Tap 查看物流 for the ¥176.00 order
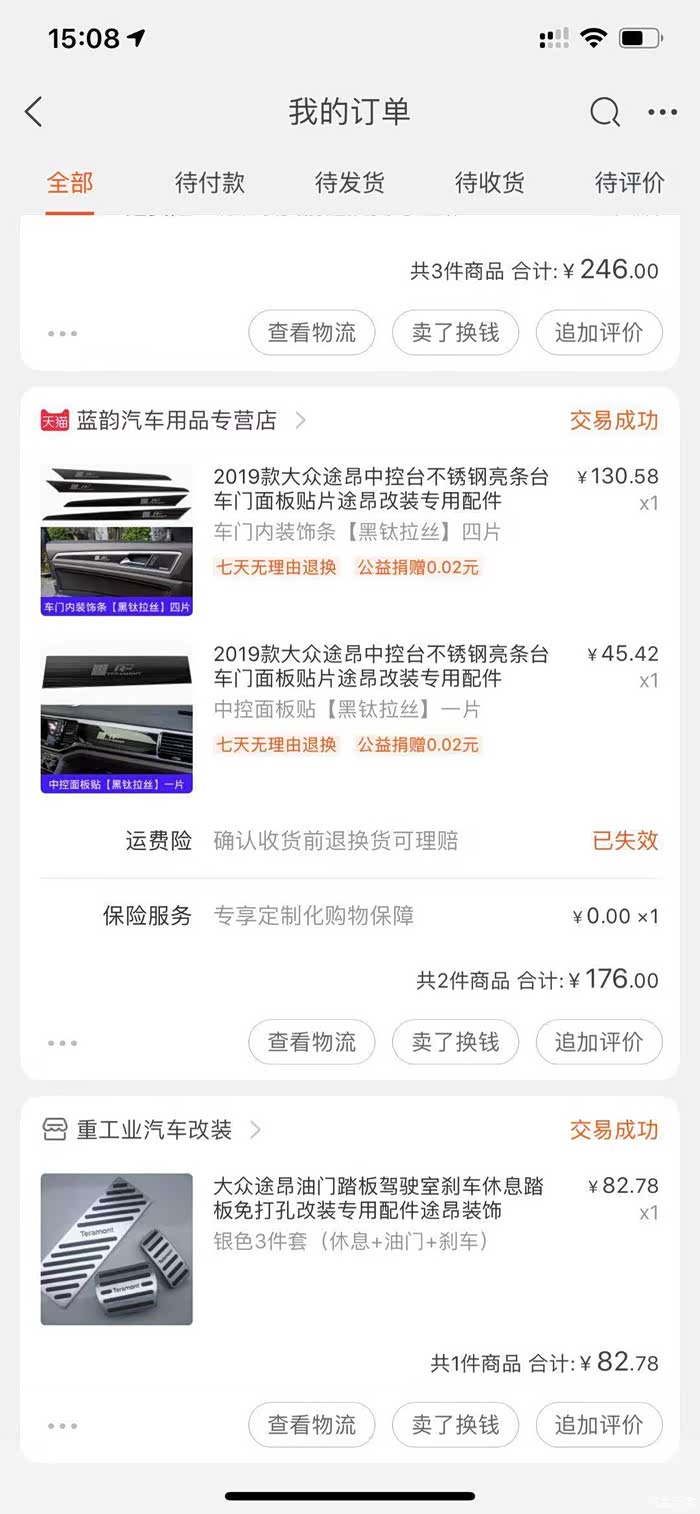This screenshot has width=700, height=1514. tap(311, 1042)
